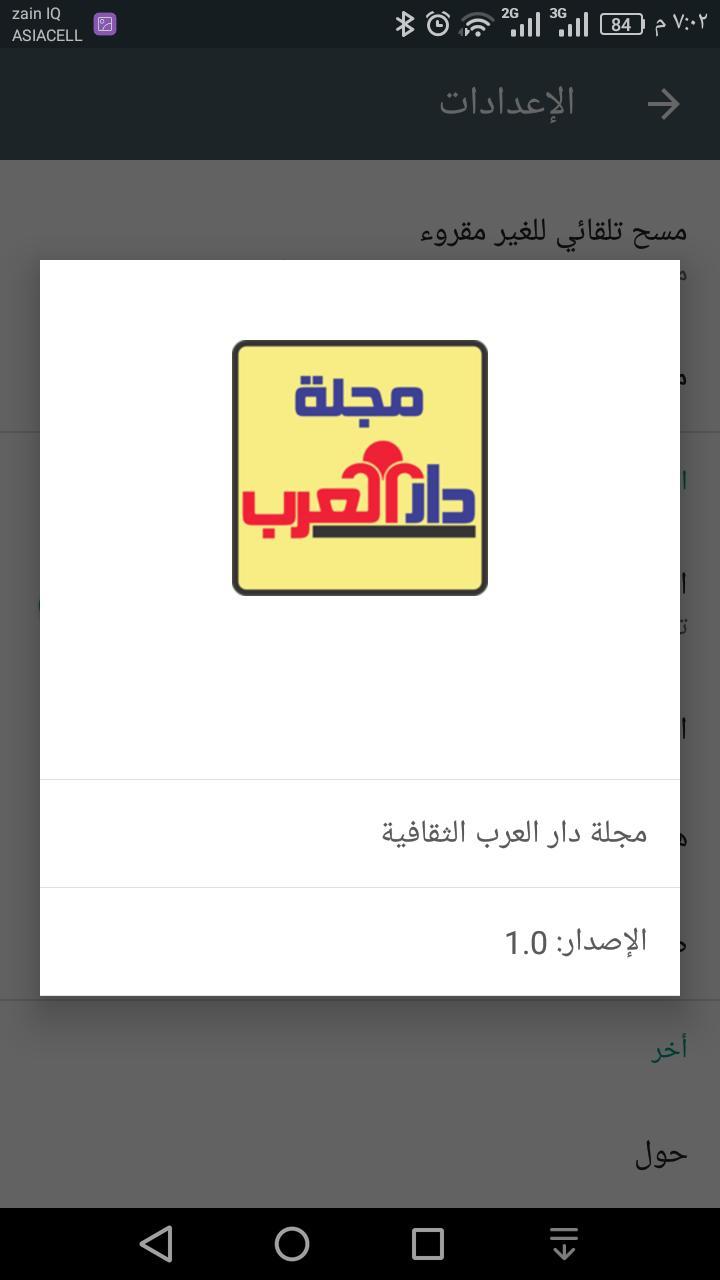Tap the clock showing ٧:٠٢ in status bar
Image resolution: width=720 pixels, height=1280 pixels.
pos(684,22)
